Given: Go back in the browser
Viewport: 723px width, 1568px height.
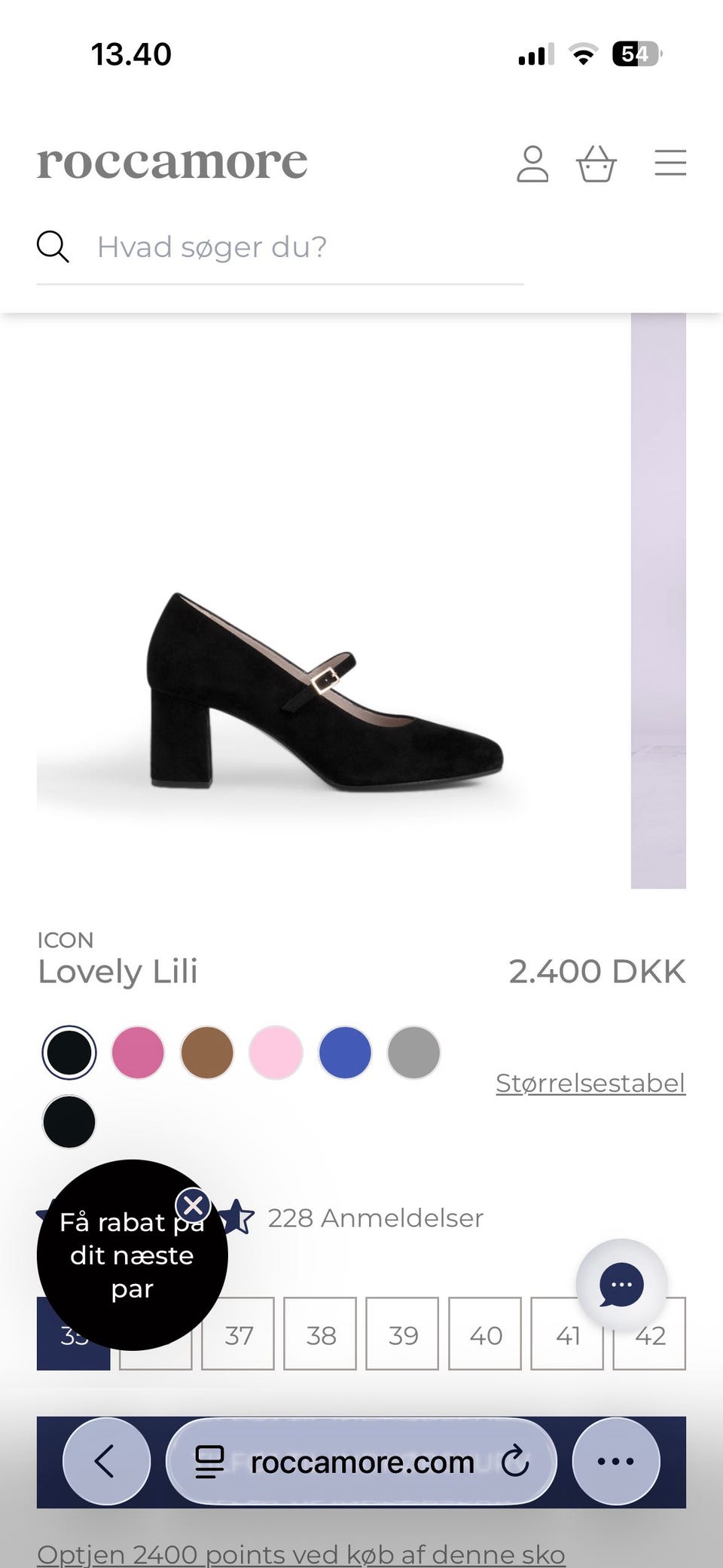Looking at the screenshot, I should click(x=106, y=1461).
